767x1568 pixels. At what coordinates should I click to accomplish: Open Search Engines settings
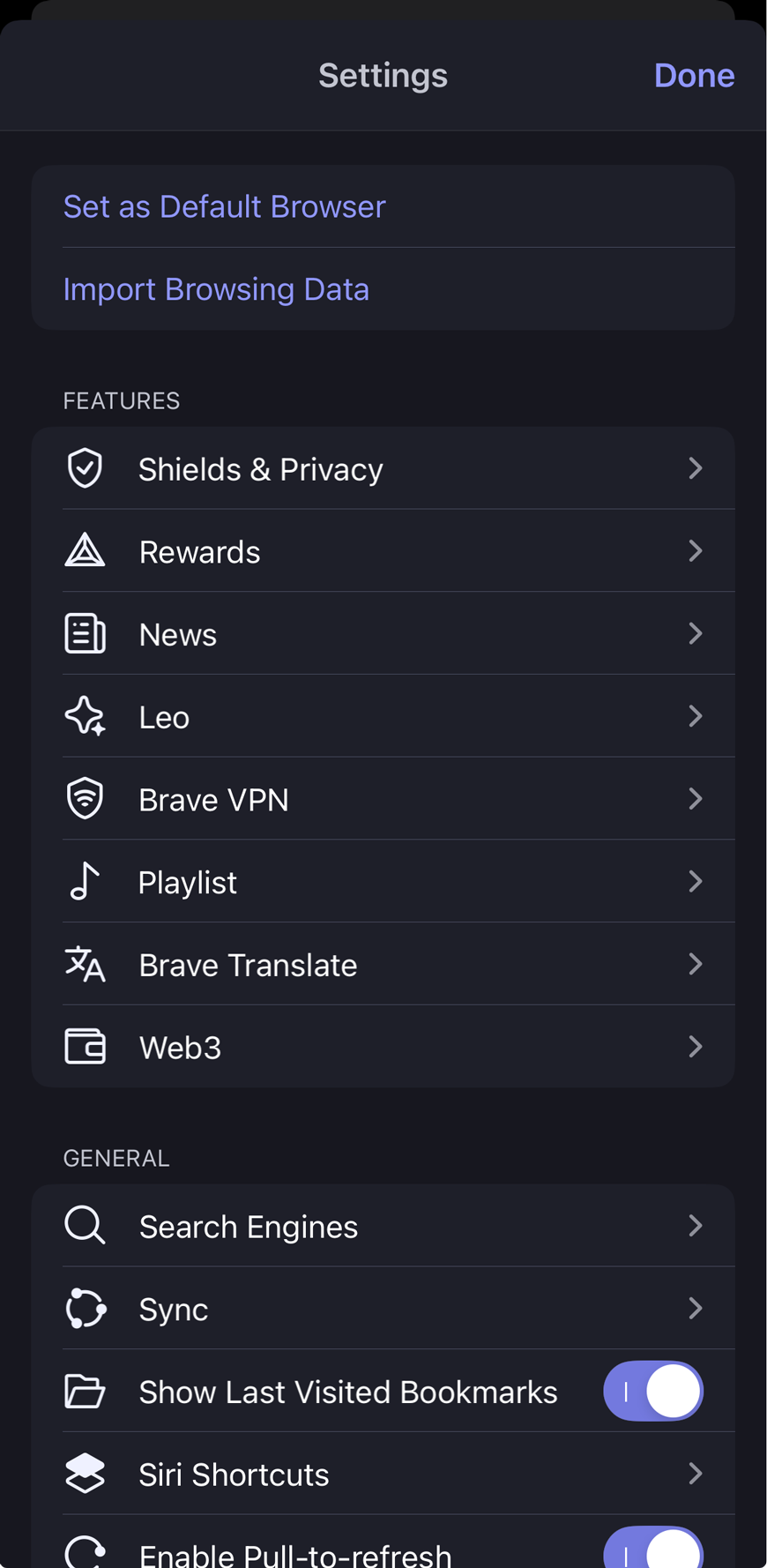tap(383, 1226)
